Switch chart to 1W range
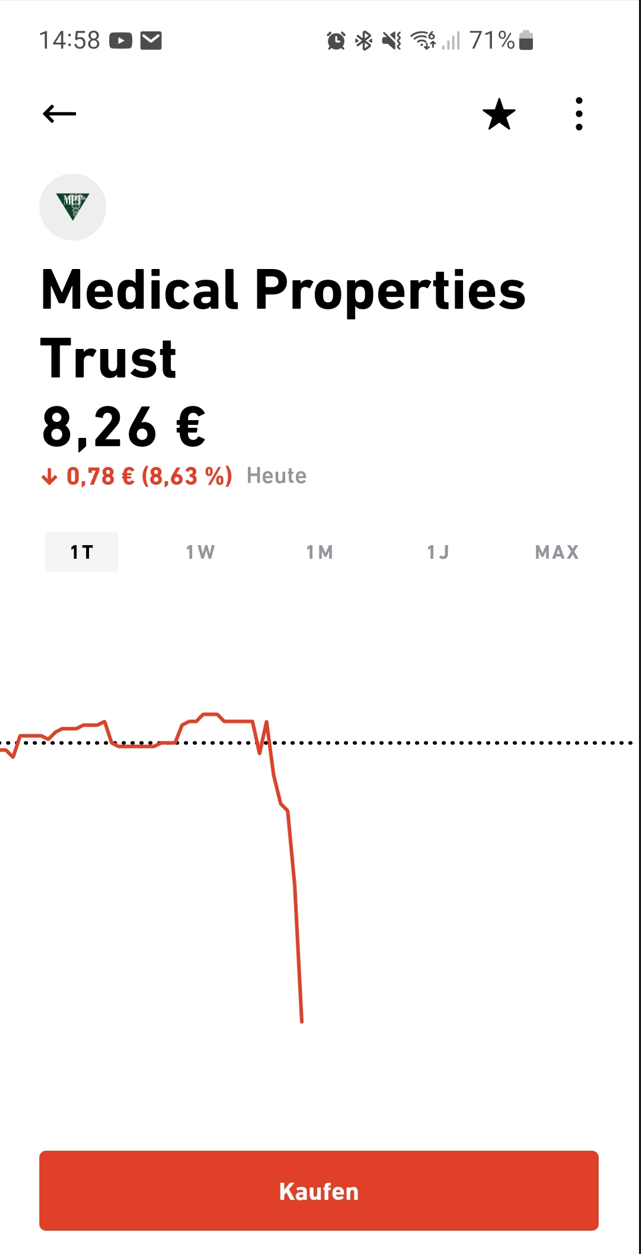 pos(200,552)
